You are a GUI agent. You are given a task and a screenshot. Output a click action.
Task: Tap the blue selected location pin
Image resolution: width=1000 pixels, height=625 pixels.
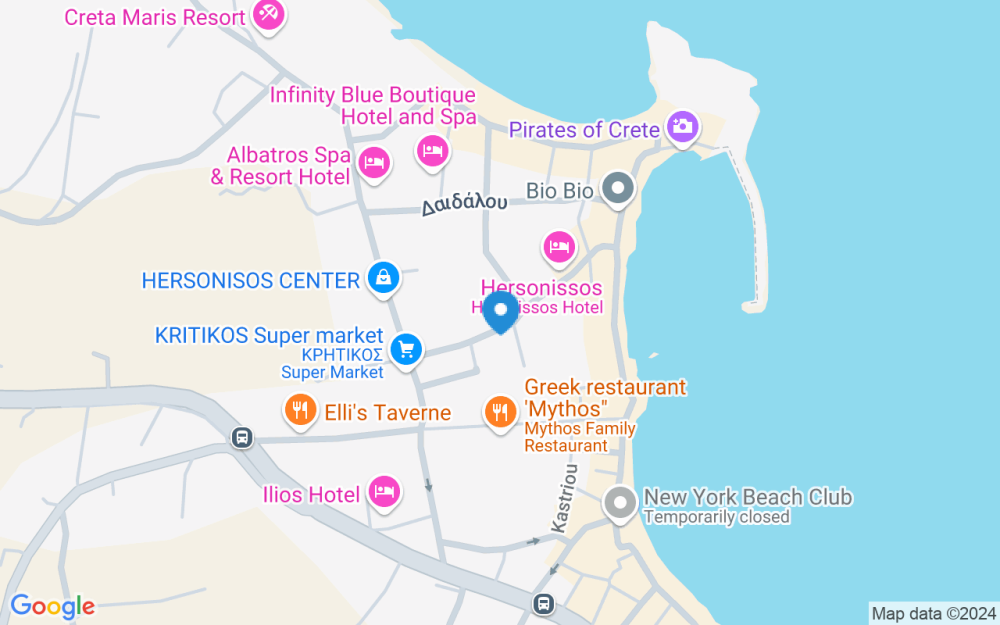click(501, 312)
